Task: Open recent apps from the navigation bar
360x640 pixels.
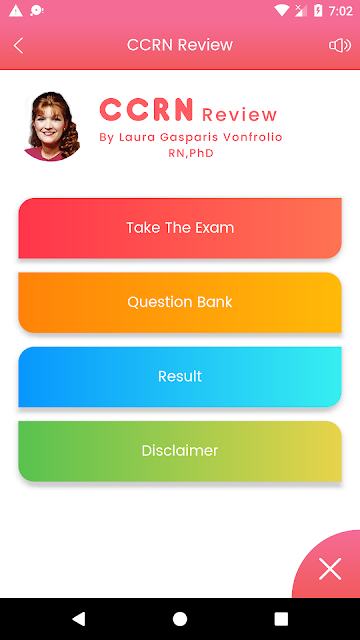Action: 281,619
